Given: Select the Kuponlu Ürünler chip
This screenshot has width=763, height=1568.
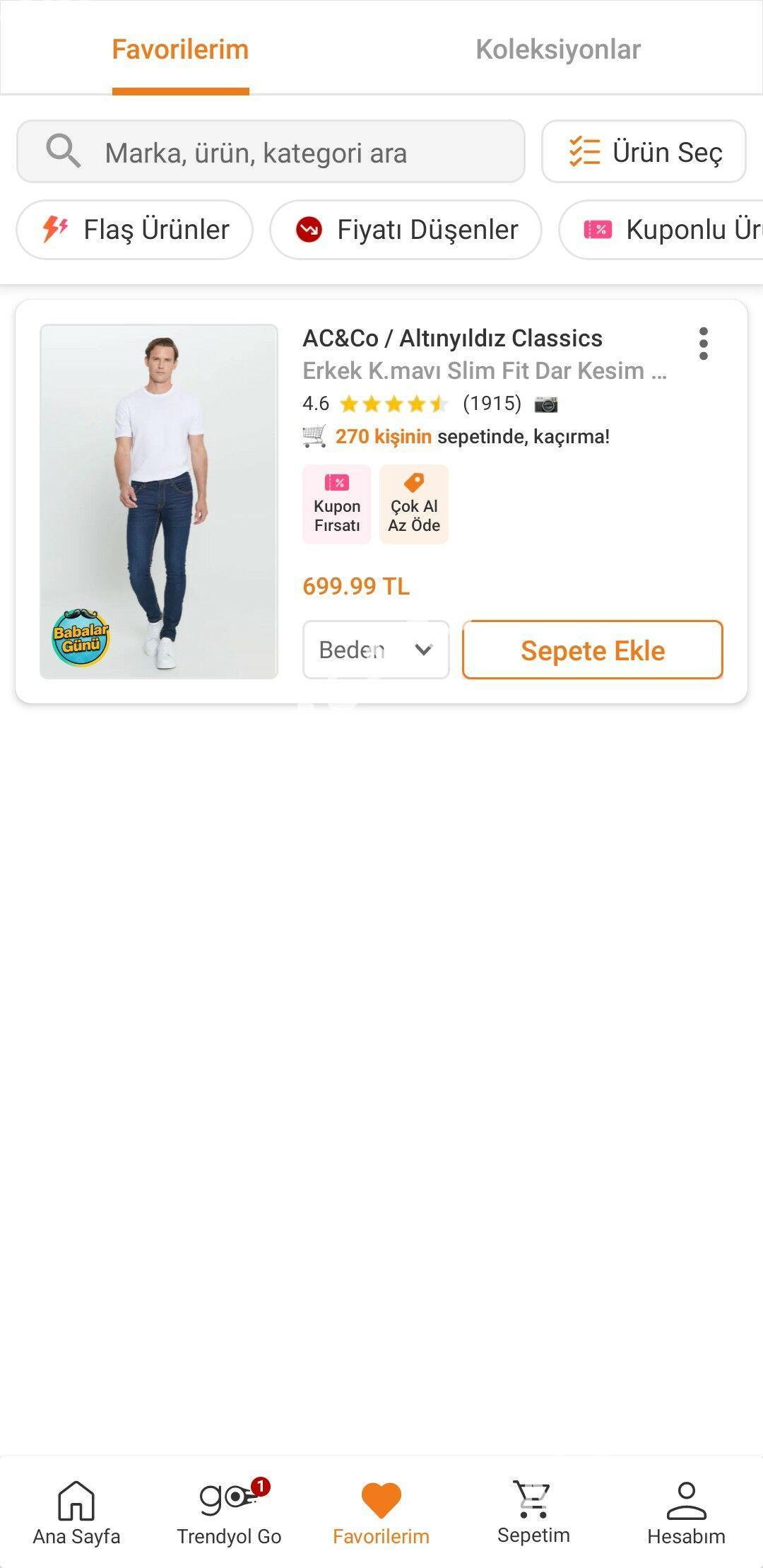Looking at the screenshot, I should (x=661, y=230).
